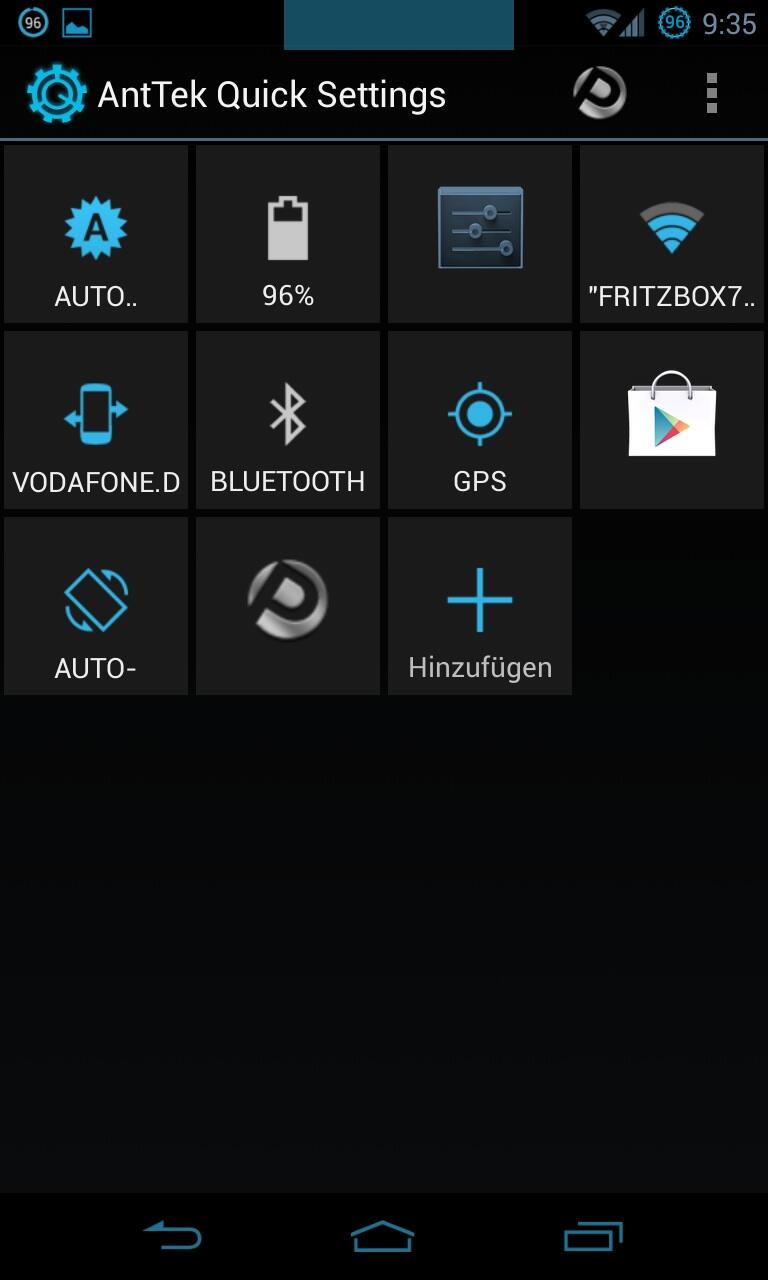The width and height of the screenshot is (768, 1280).
Task: Toggle the FRITZBOX7 Wi-Fi tile
Action: (672, 234)
